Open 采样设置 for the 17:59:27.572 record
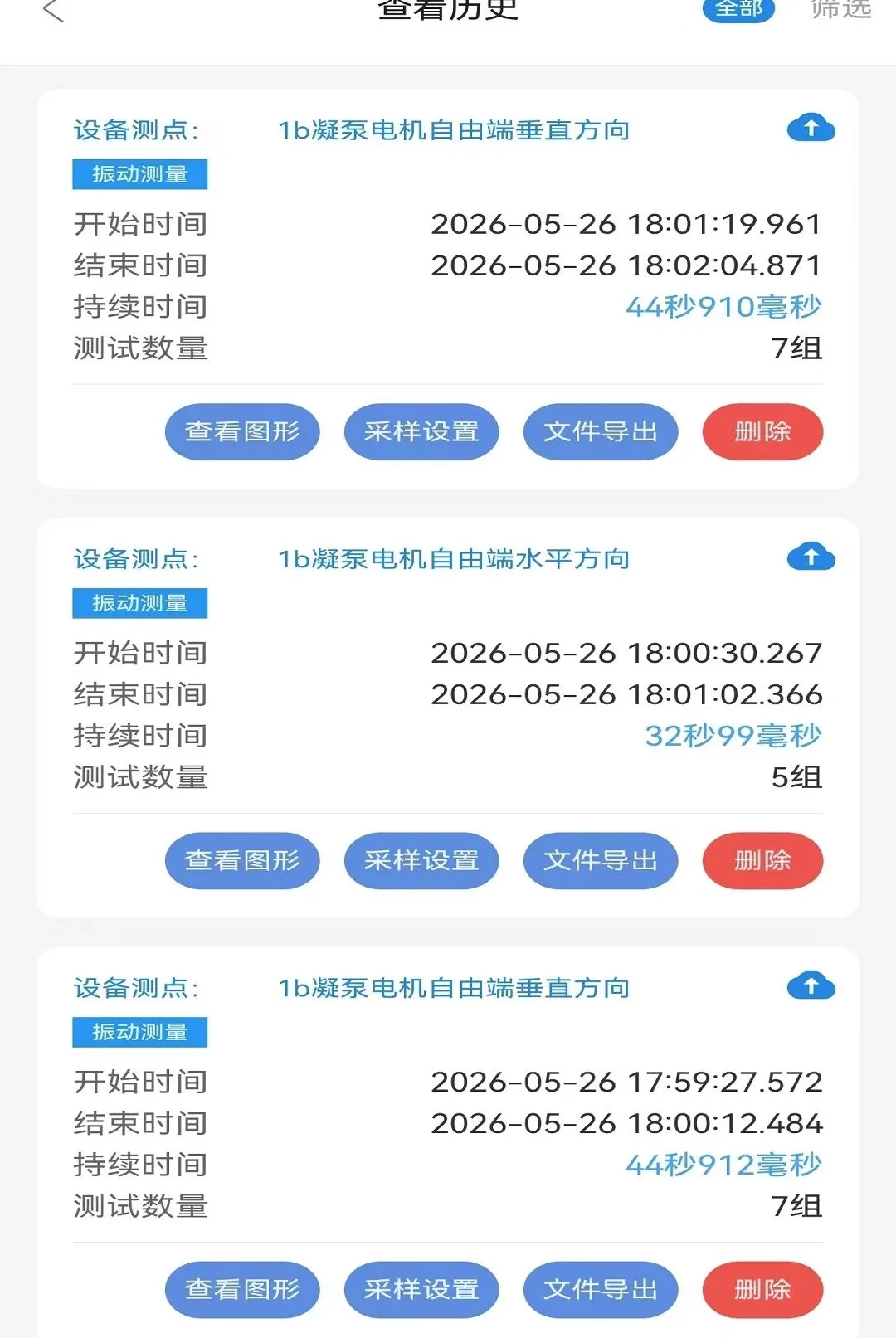Viewport: 896px width, 1338px height. coord(421,1289)
